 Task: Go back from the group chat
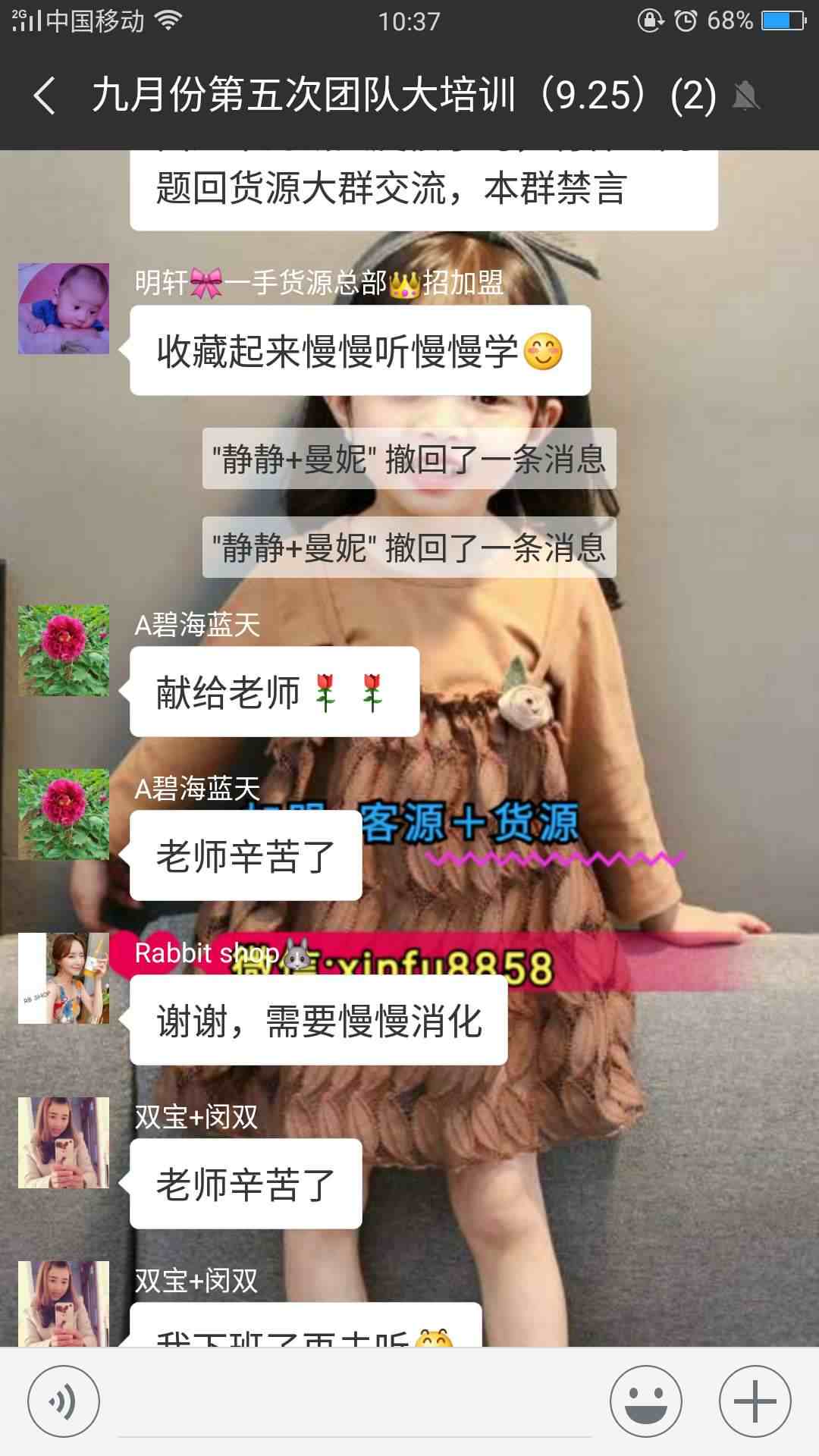coord(44,96)
